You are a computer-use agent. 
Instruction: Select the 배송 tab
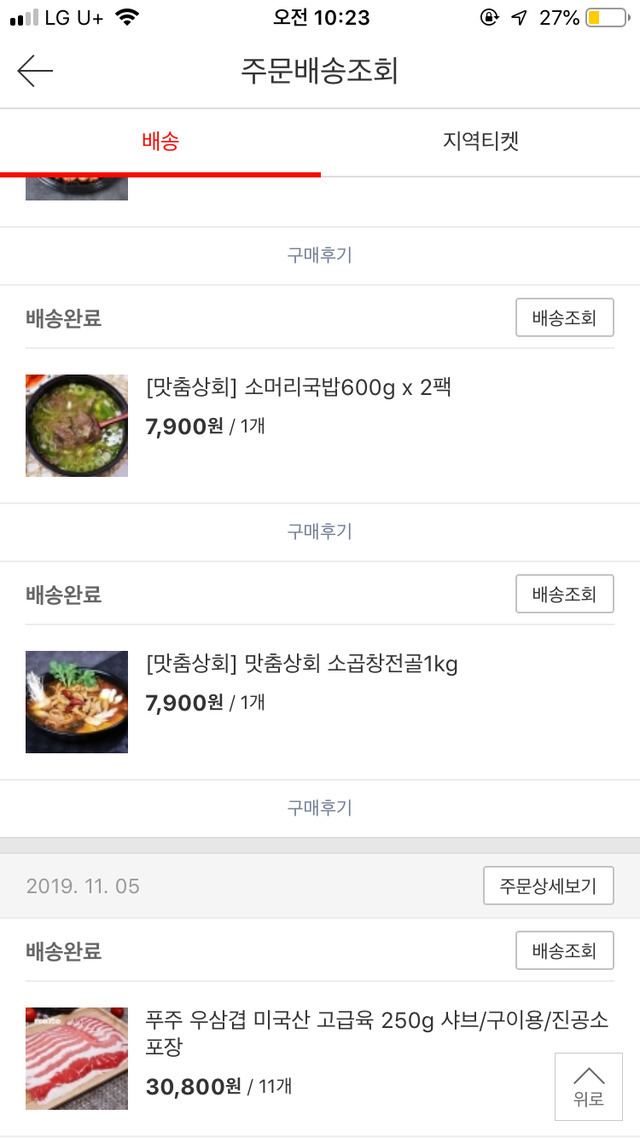click(x=160, y=141)
